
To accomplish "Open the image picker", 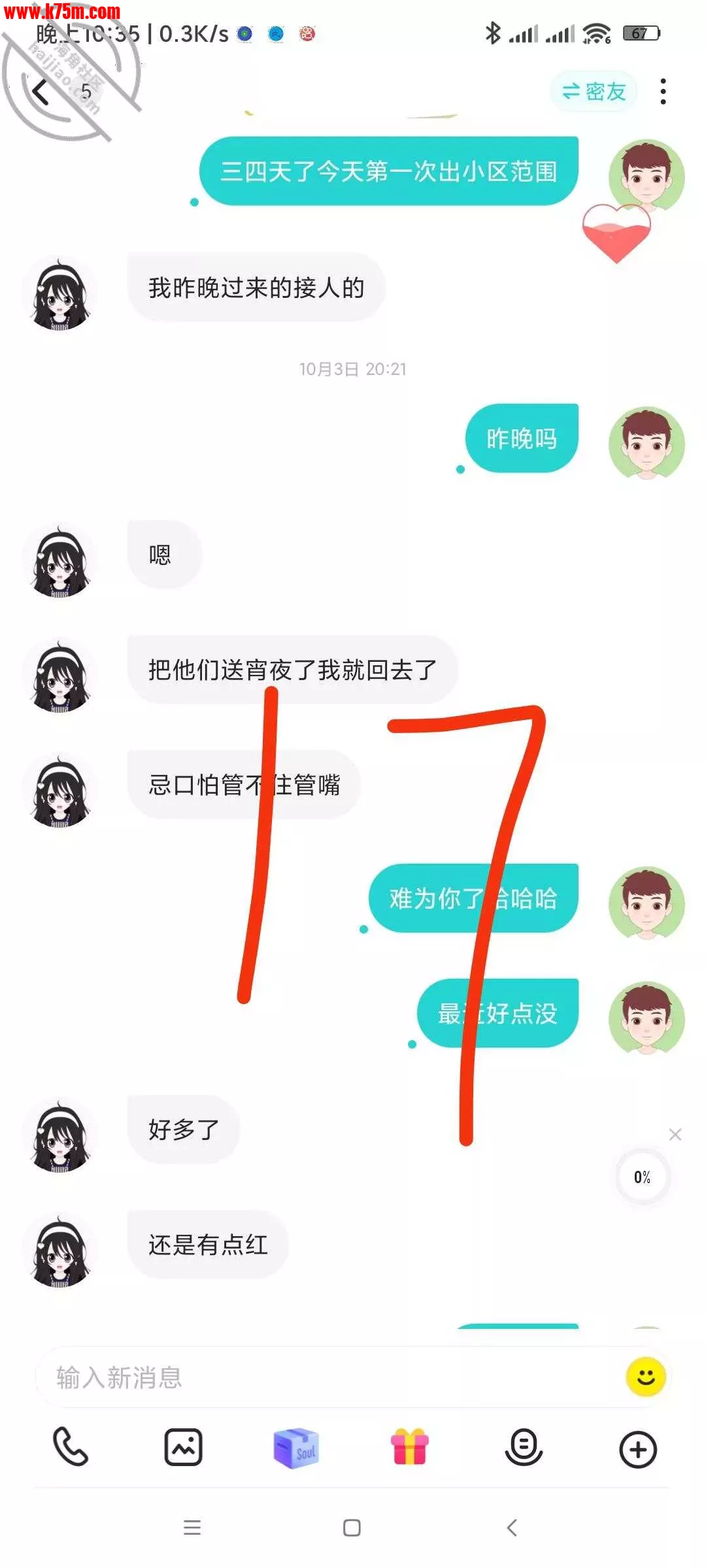I will pos(183,1447).
